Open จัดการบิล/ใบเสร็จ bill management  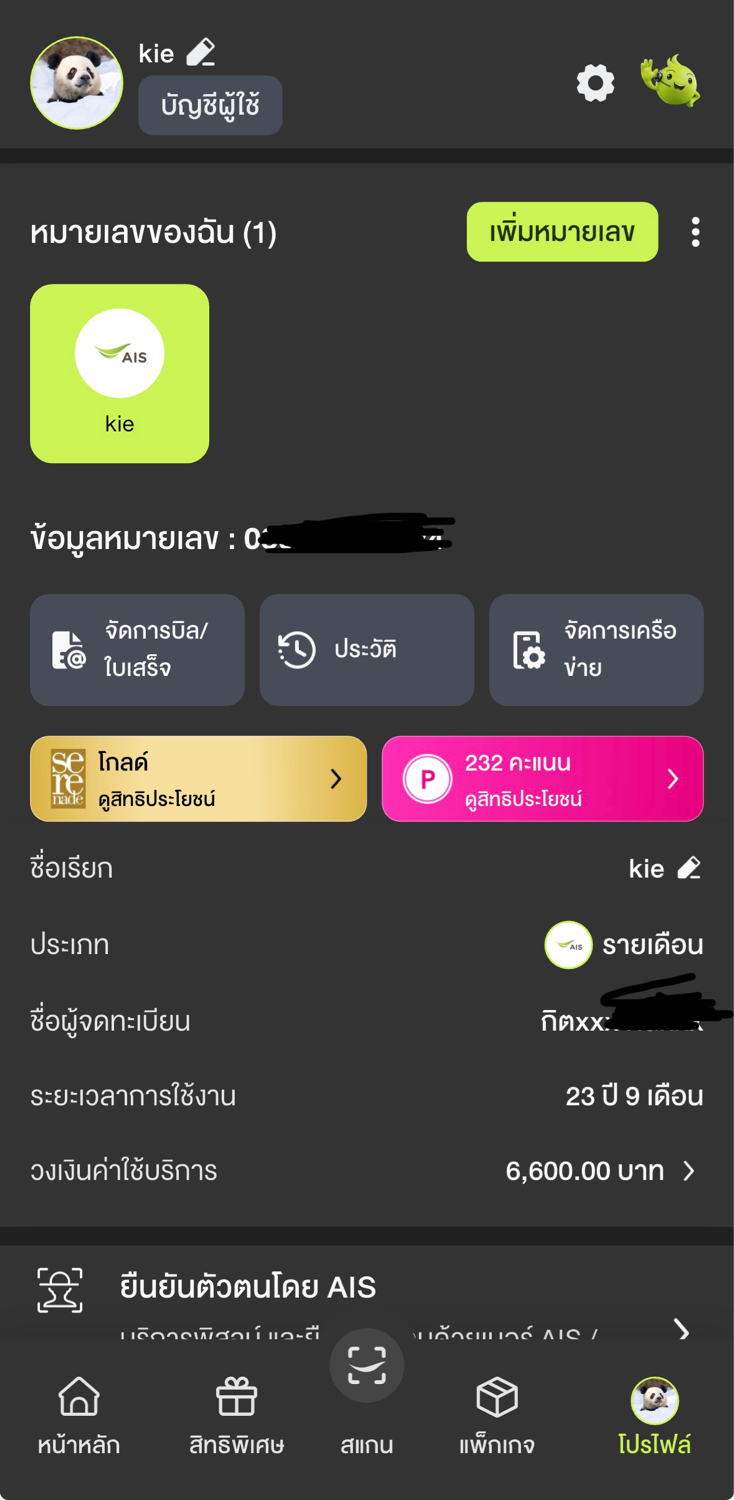(x=137, y=650)
